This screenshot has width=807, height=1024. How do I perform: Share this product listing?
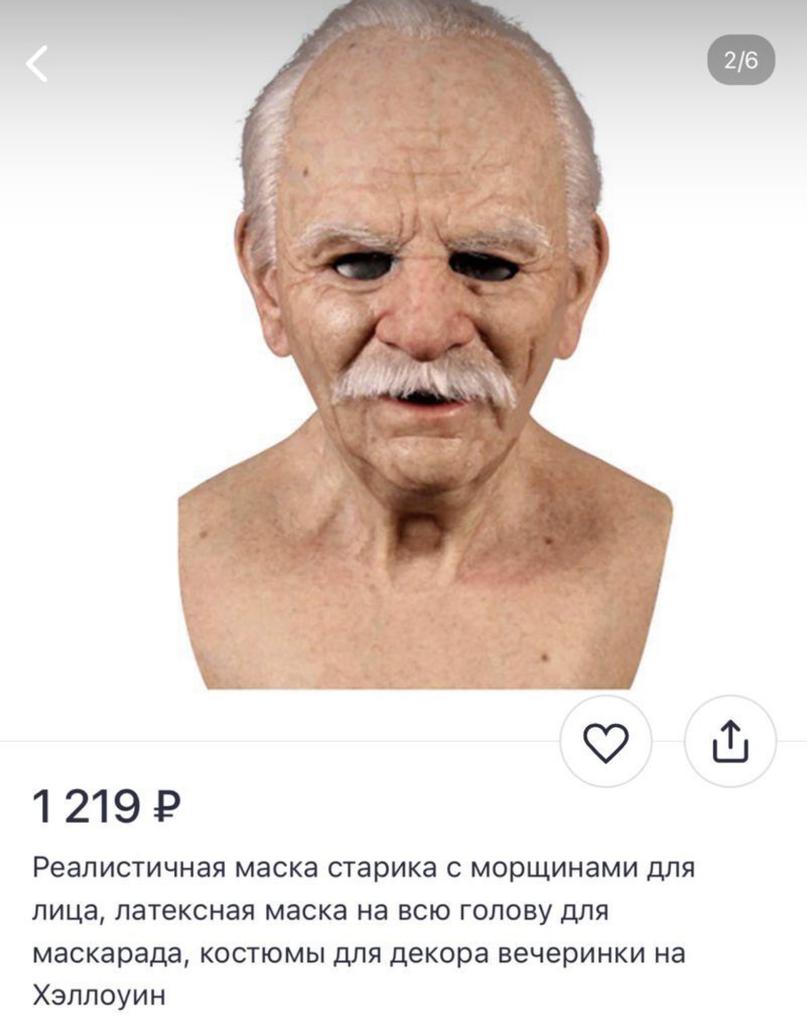tap(730, 741)
